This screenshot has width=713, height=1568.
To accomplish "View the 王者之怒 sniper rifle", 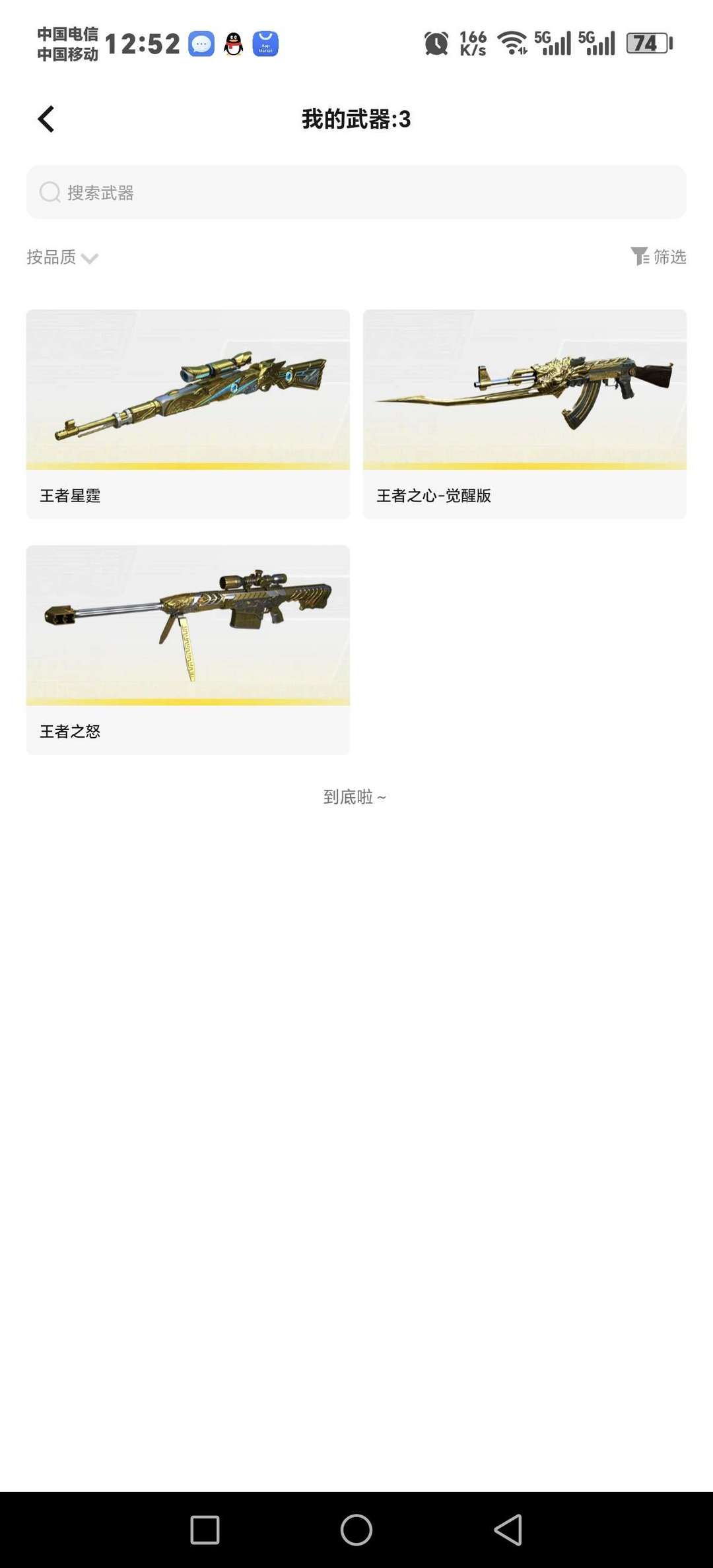I will click(187, 647).
